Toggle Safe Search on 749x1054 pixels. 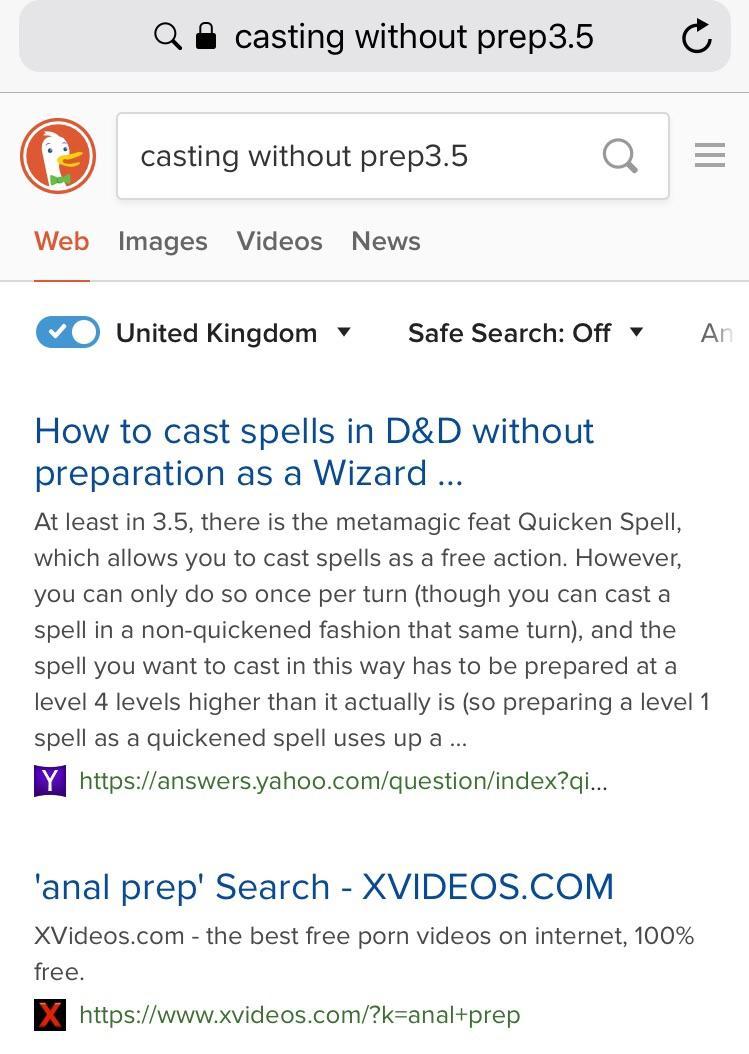(x=527, y=332)
